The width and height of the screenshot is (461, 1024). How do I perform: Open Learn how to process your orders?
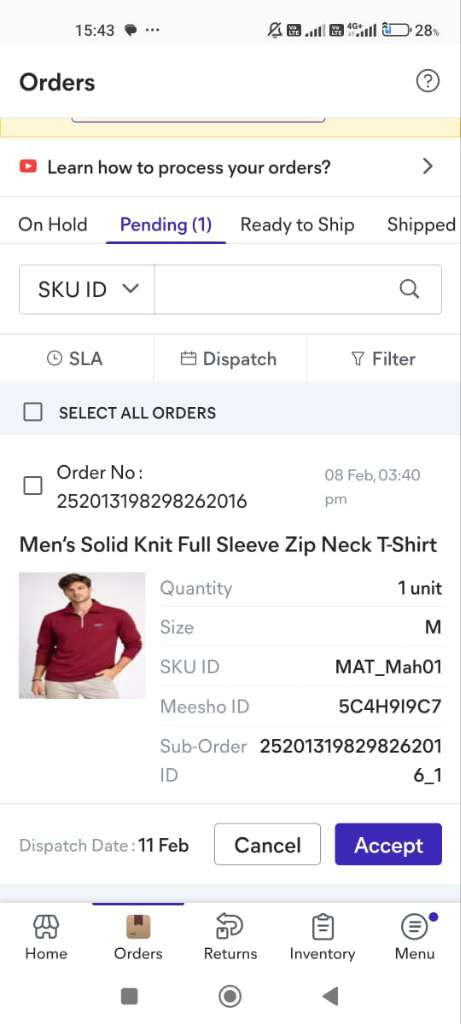227,167
